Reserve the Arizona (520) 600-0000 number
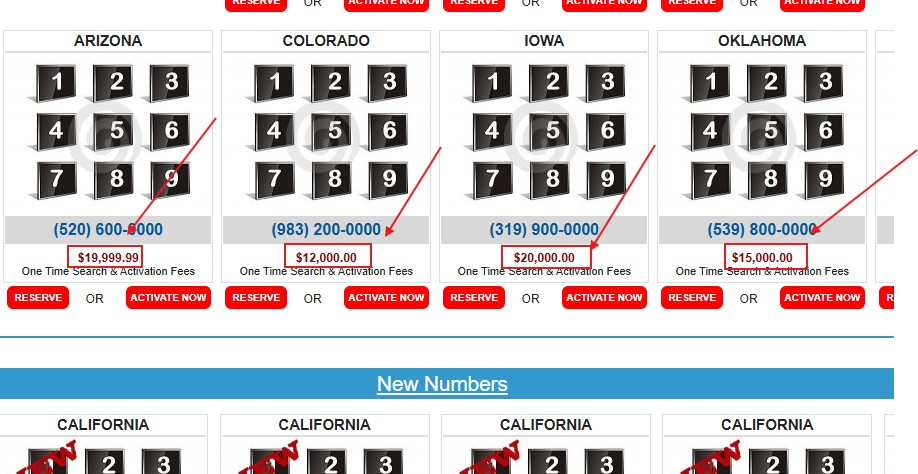 (x=38, y=297)
